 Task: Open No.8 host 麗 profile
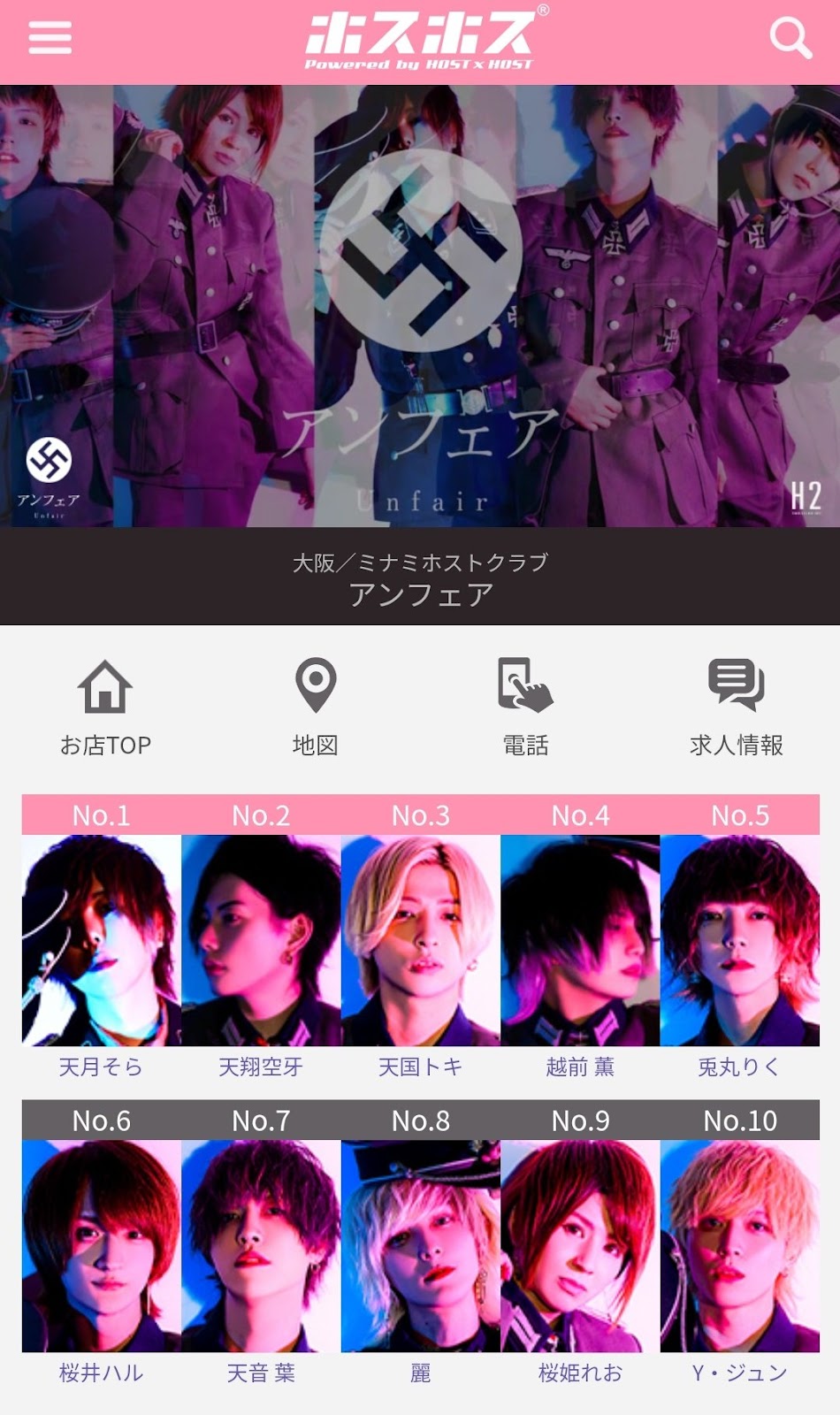click(x=421, y=1246)
